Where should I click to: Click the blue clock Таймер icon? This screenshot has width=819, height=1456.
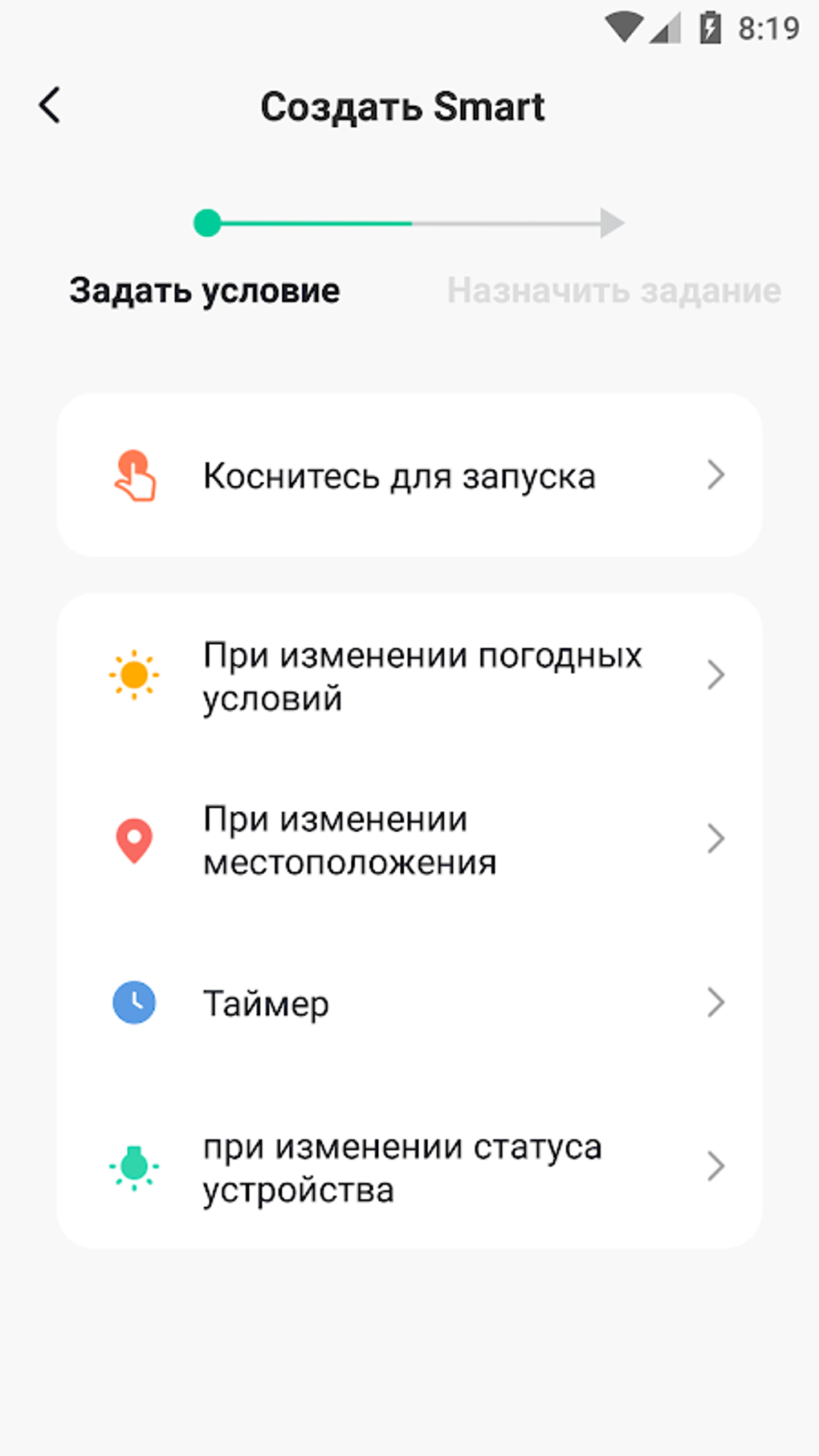coord(134,1003)
